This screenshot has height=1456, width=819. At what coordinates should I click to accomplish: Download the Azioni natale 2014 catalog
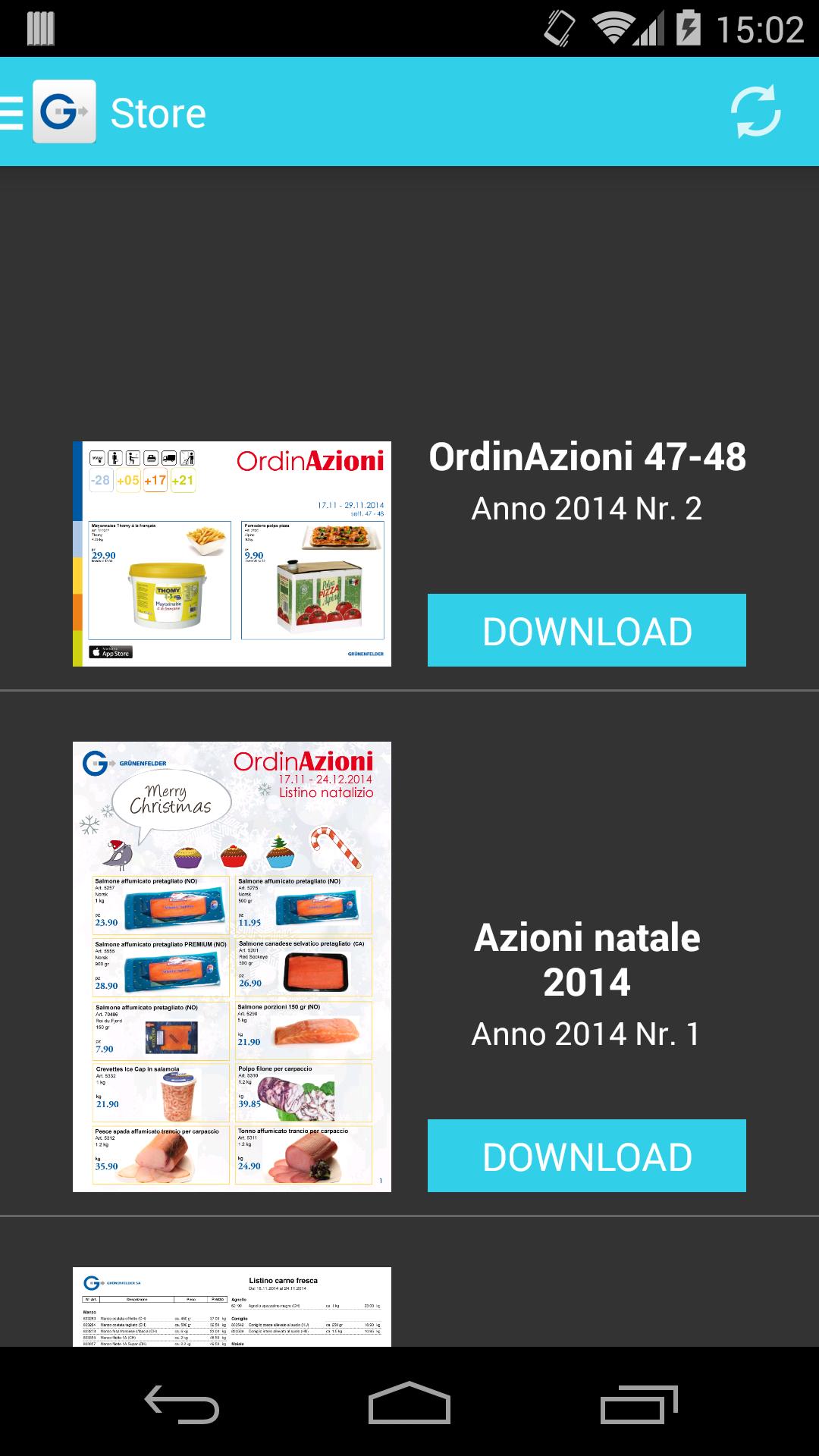pos(587,1156)
